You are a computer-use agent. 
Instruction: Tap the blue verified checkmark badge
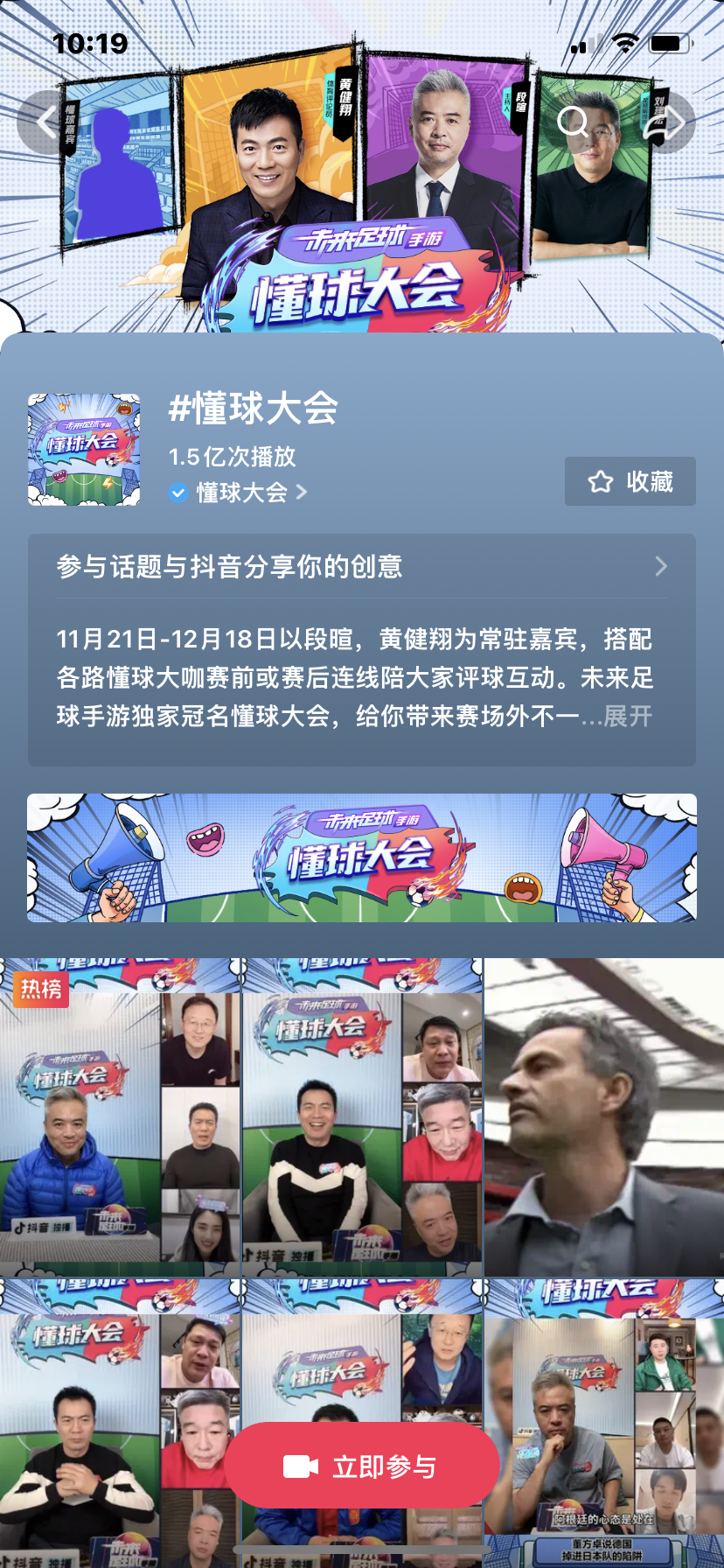178,492
